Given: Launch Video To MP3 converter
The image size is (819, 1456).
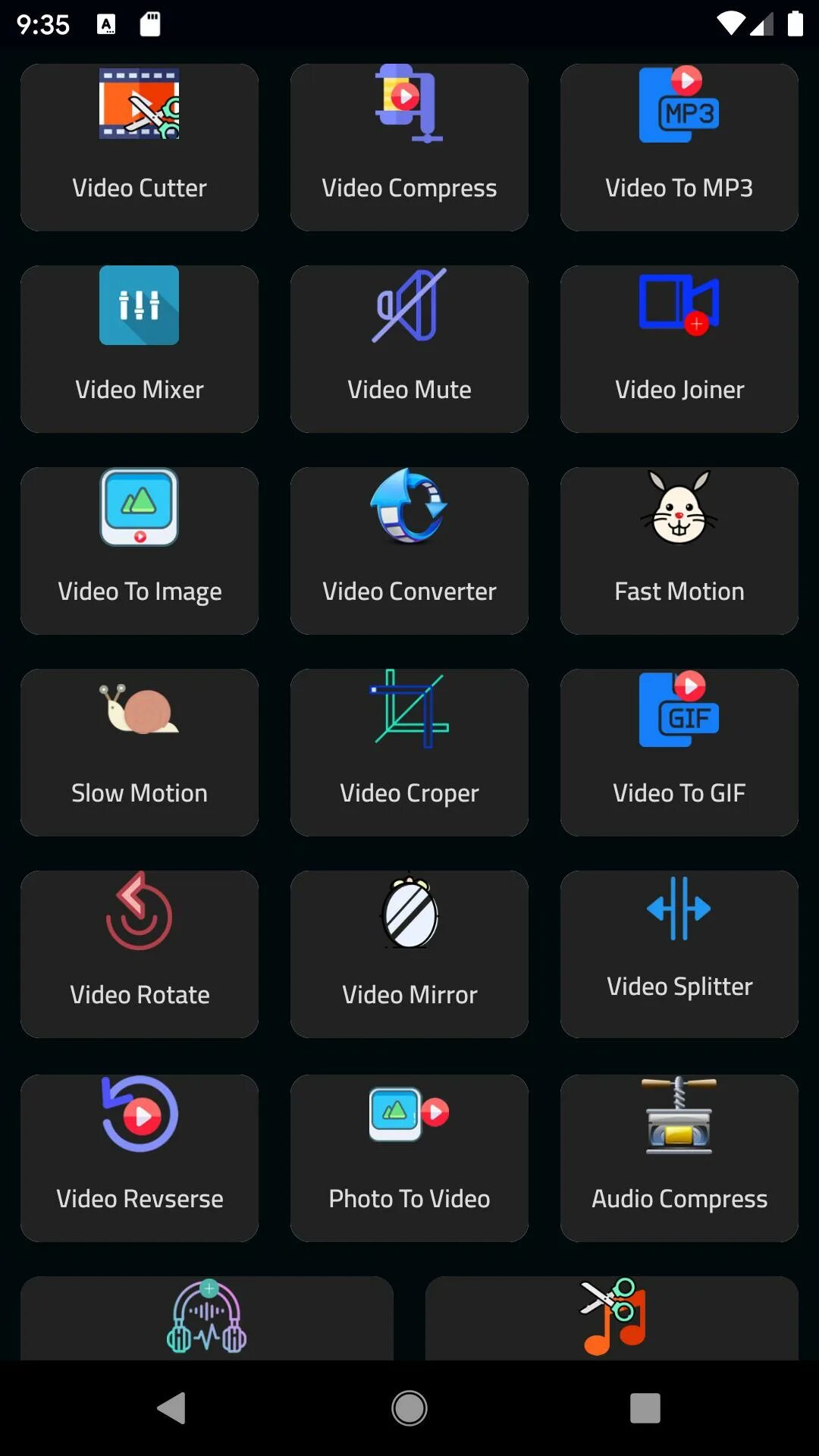Looking at the screenshot, I should [679, 147].
